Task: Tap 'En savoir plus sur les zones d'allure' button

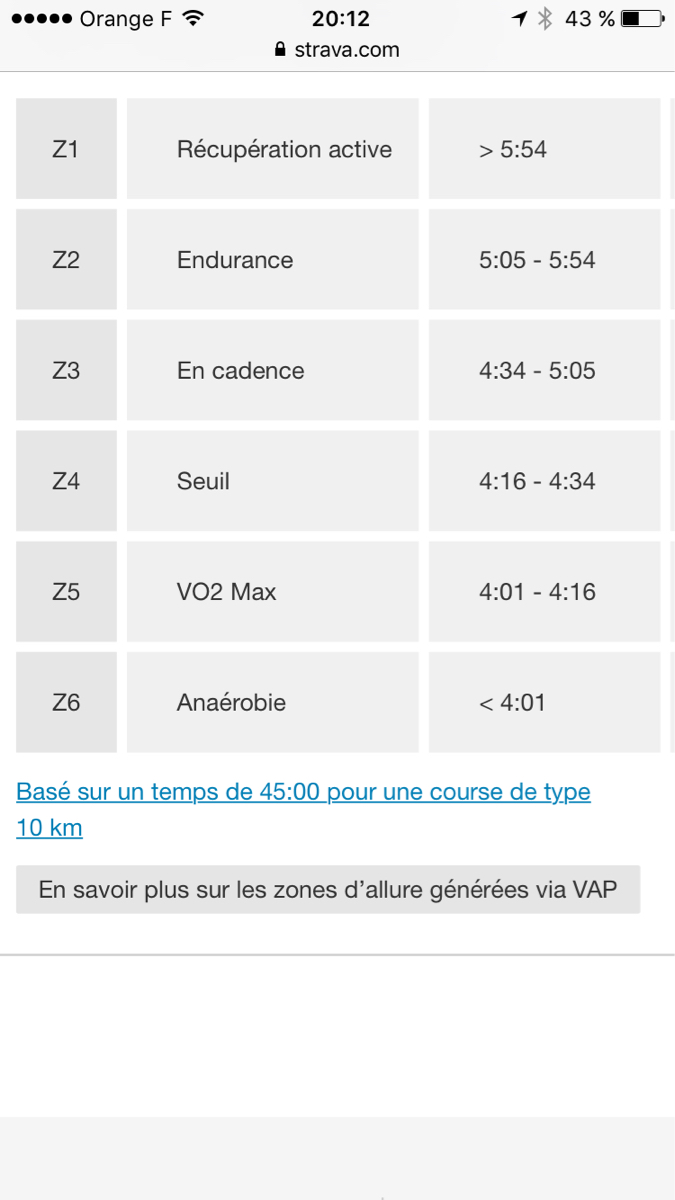Action: pyautogui.click(x=328, y=890)
